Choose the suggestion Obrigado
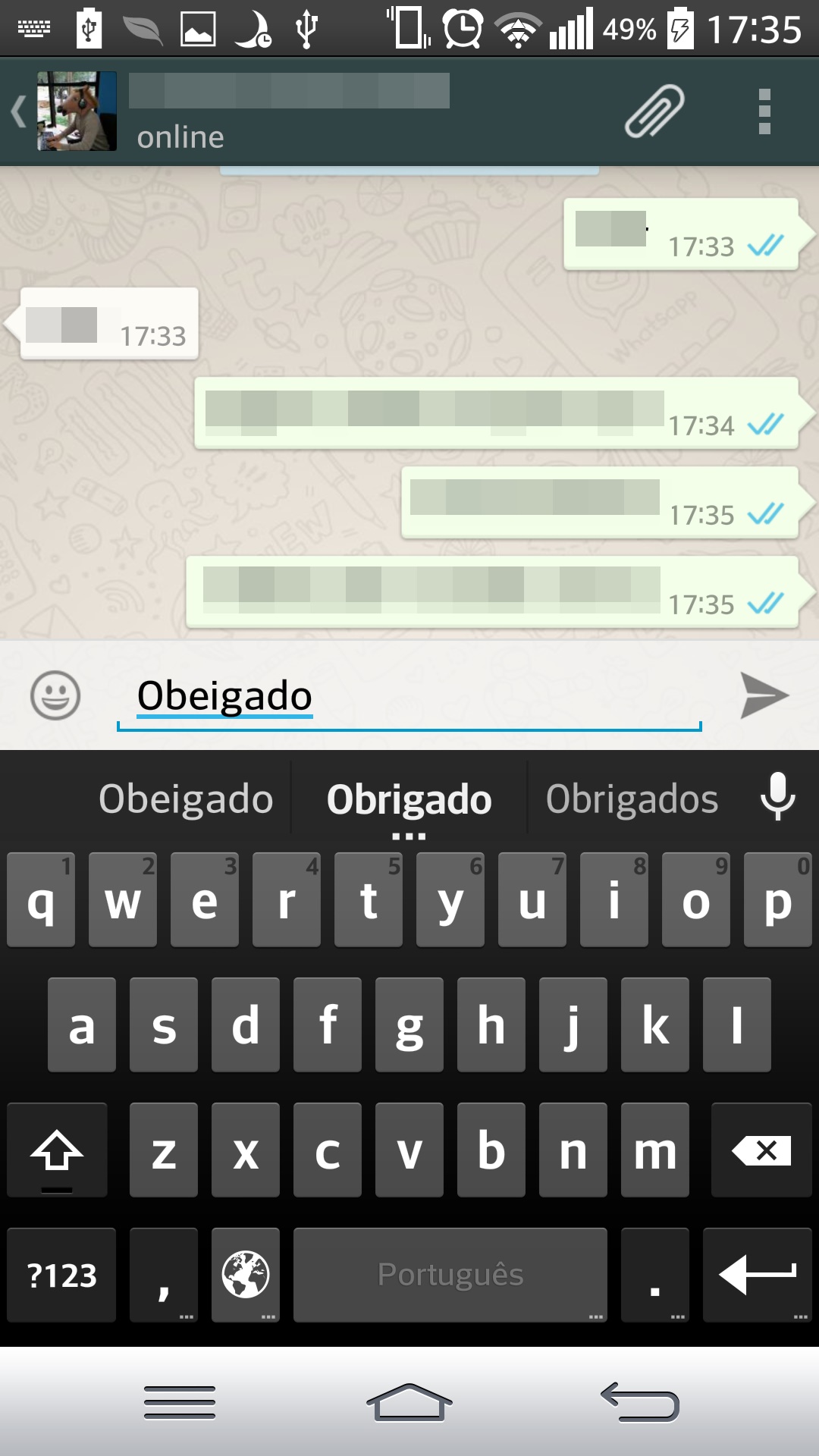819x1456 pixels. (x=409, y=799)
